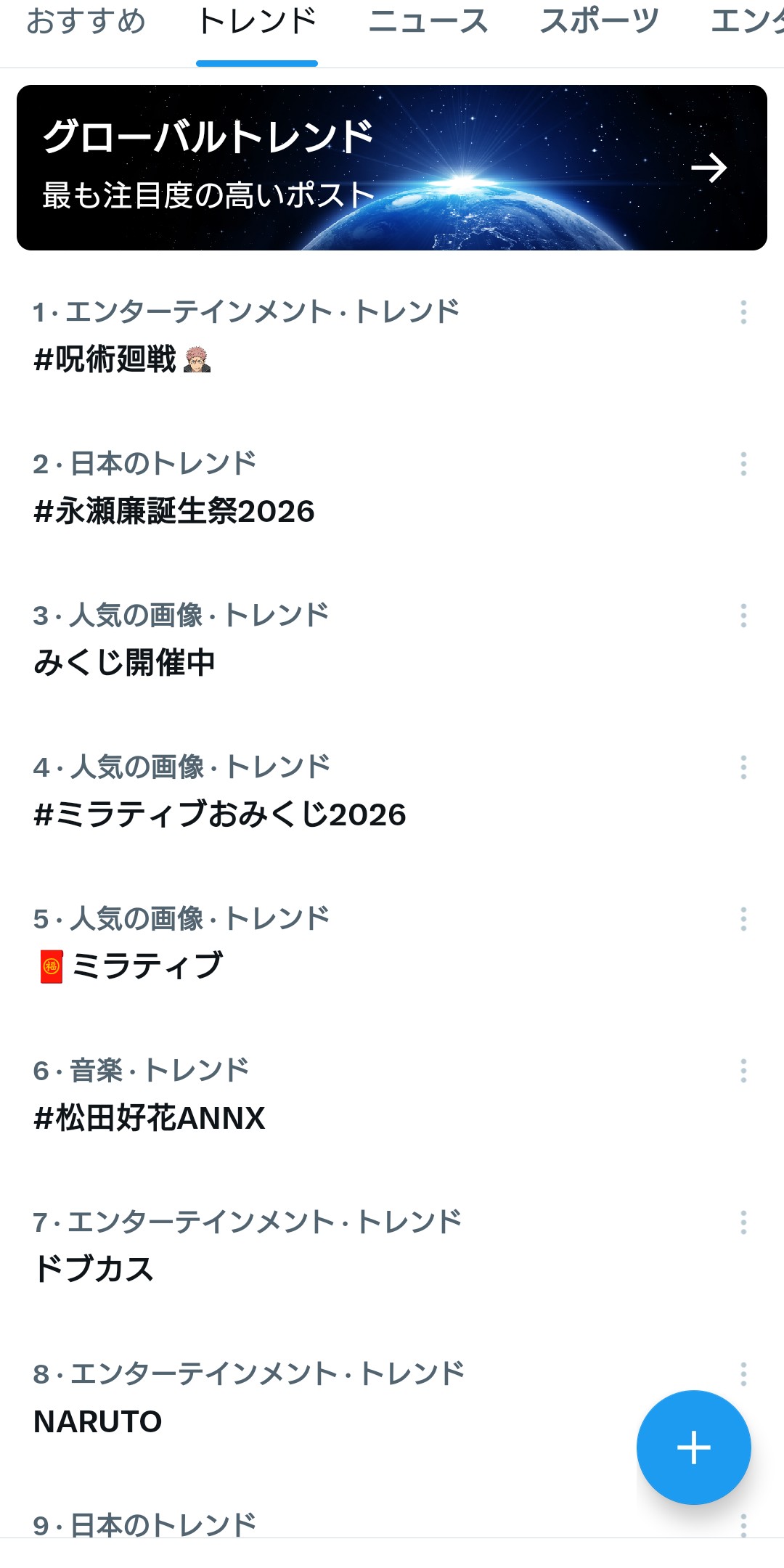This screenshot has height=1568, width=784.
Task: Open more options for みくじ開催中
Action: tap(743, 616)
